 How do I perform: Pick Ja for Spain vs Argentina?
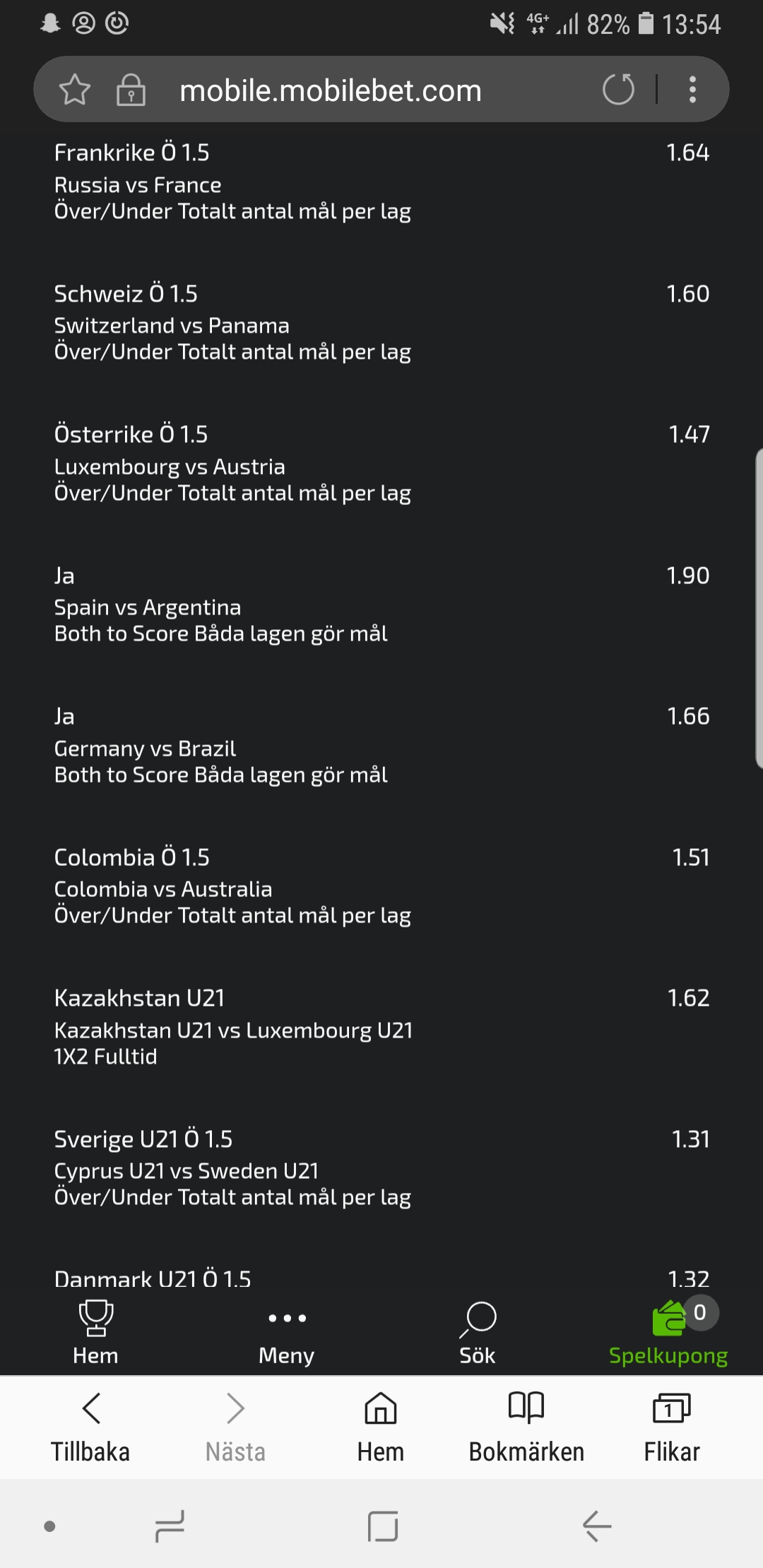pyautogui.click(x=381, y=604)
